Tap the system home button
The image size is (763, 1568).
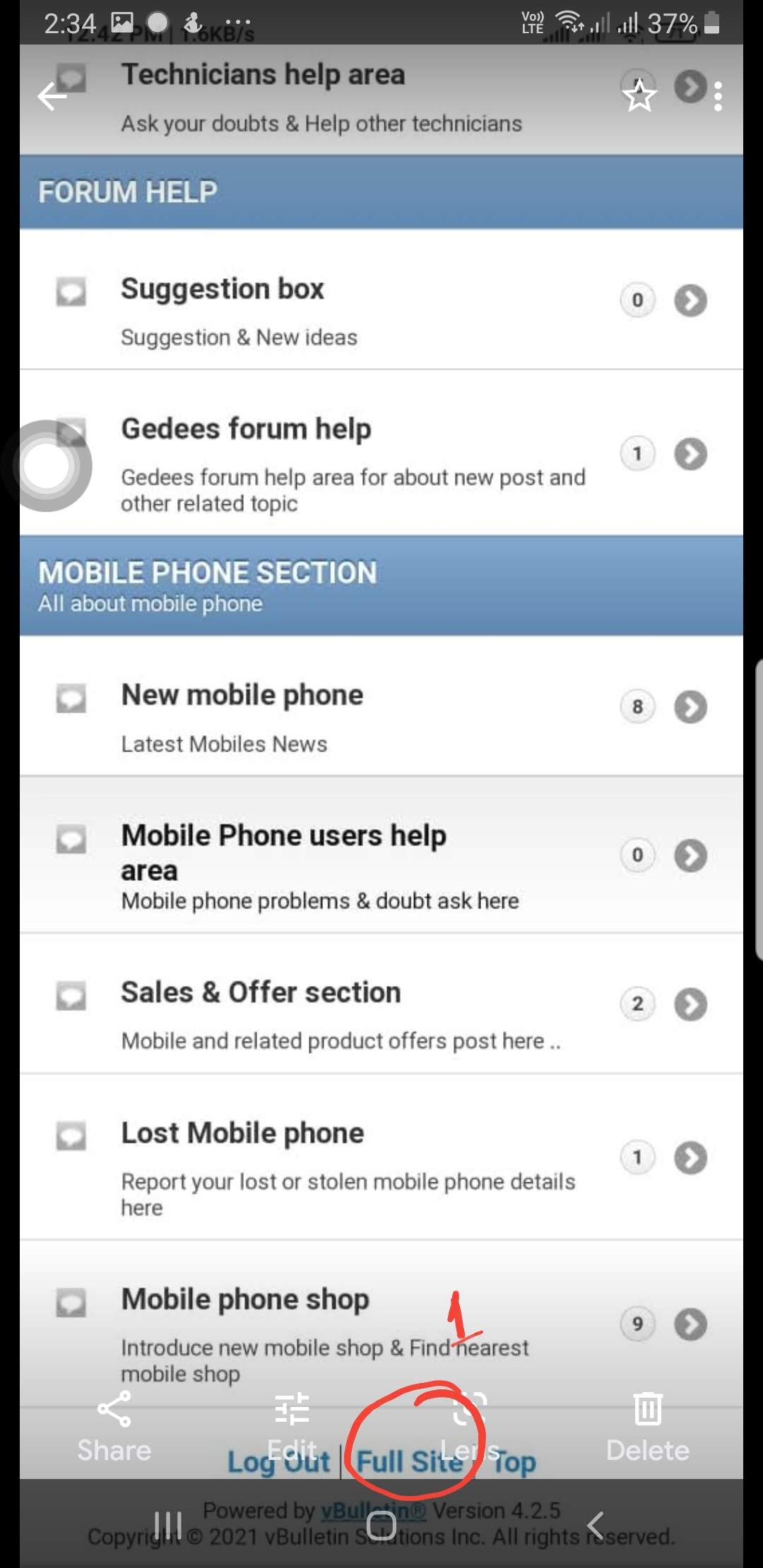(x=381, y=1526)
